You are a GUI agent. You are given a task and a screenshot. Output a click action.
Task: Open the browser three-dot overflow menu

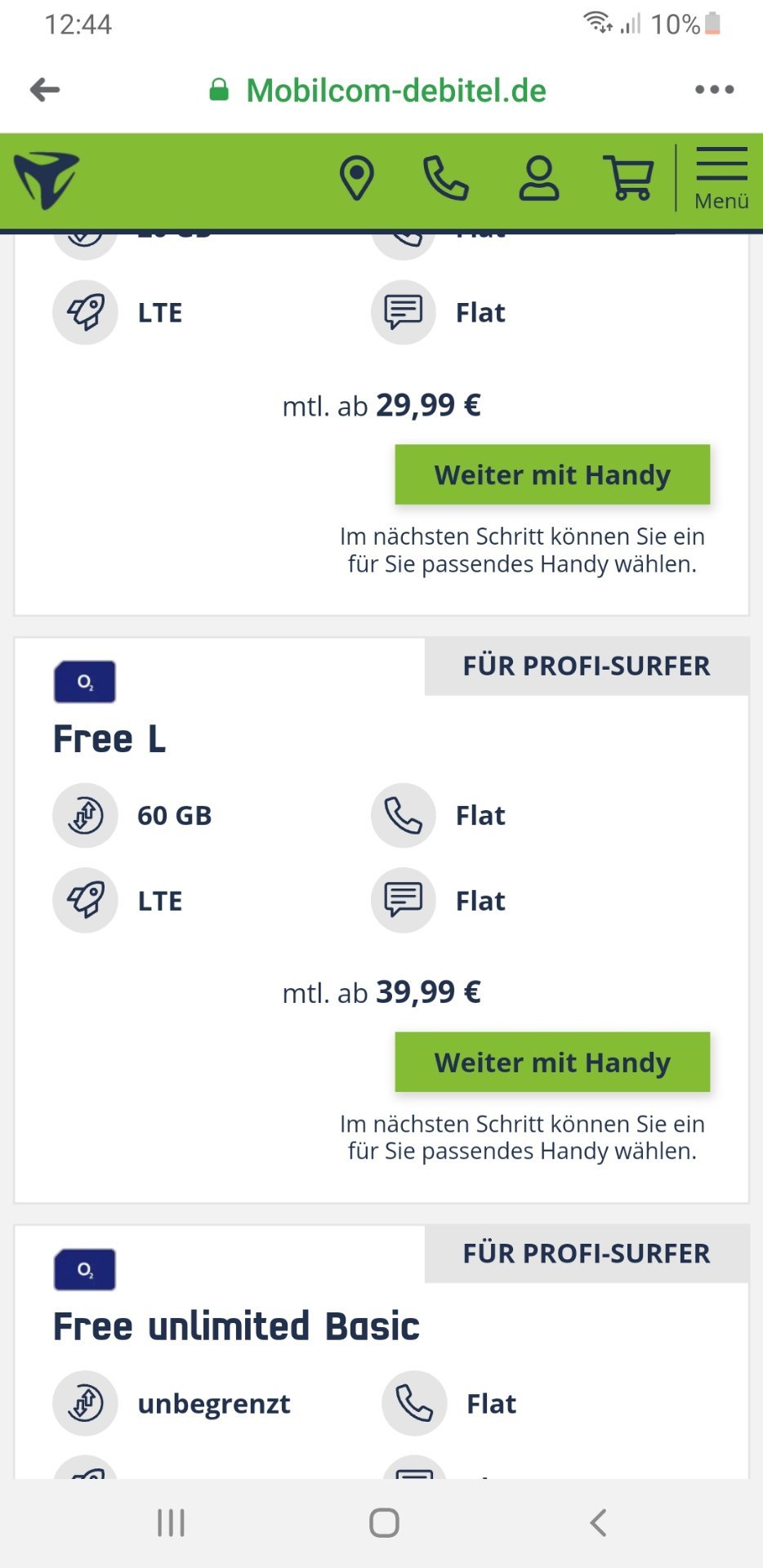pos(714,90)
